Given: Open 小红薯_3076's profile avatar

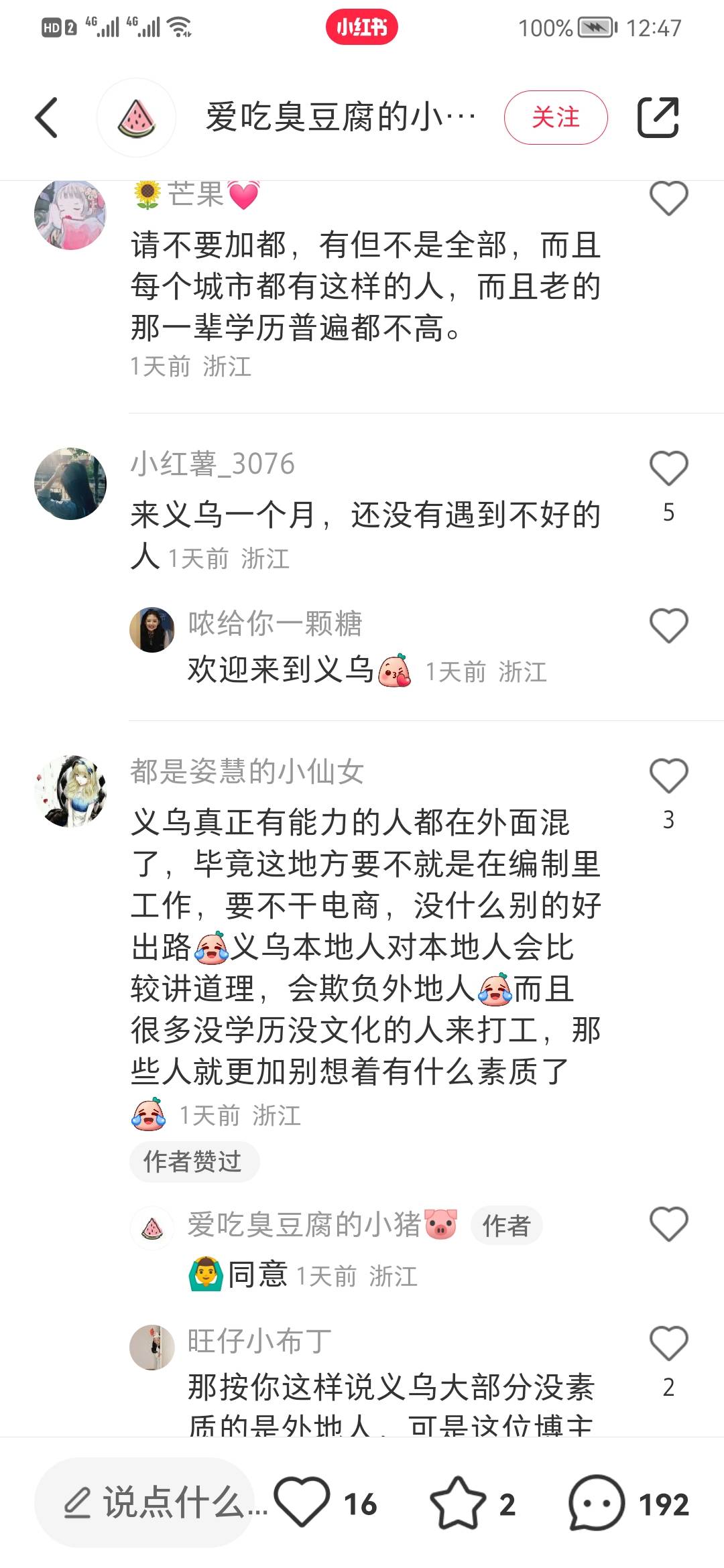Looking at the screenshot, I should 70,484.
